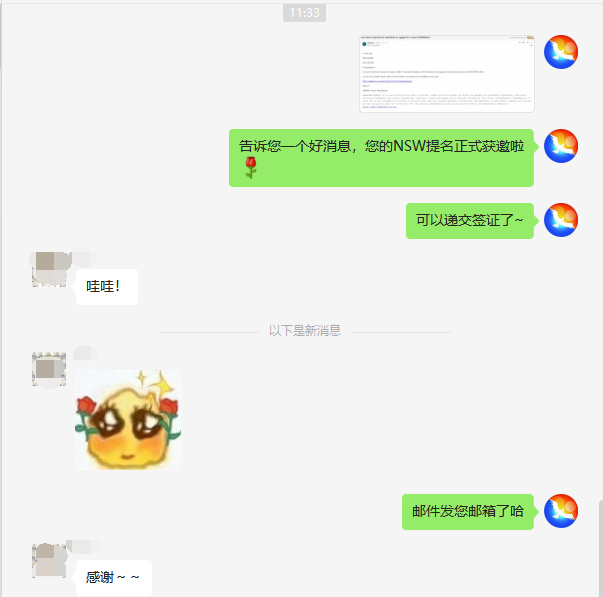Open the email screenshot image

[447, 74]
